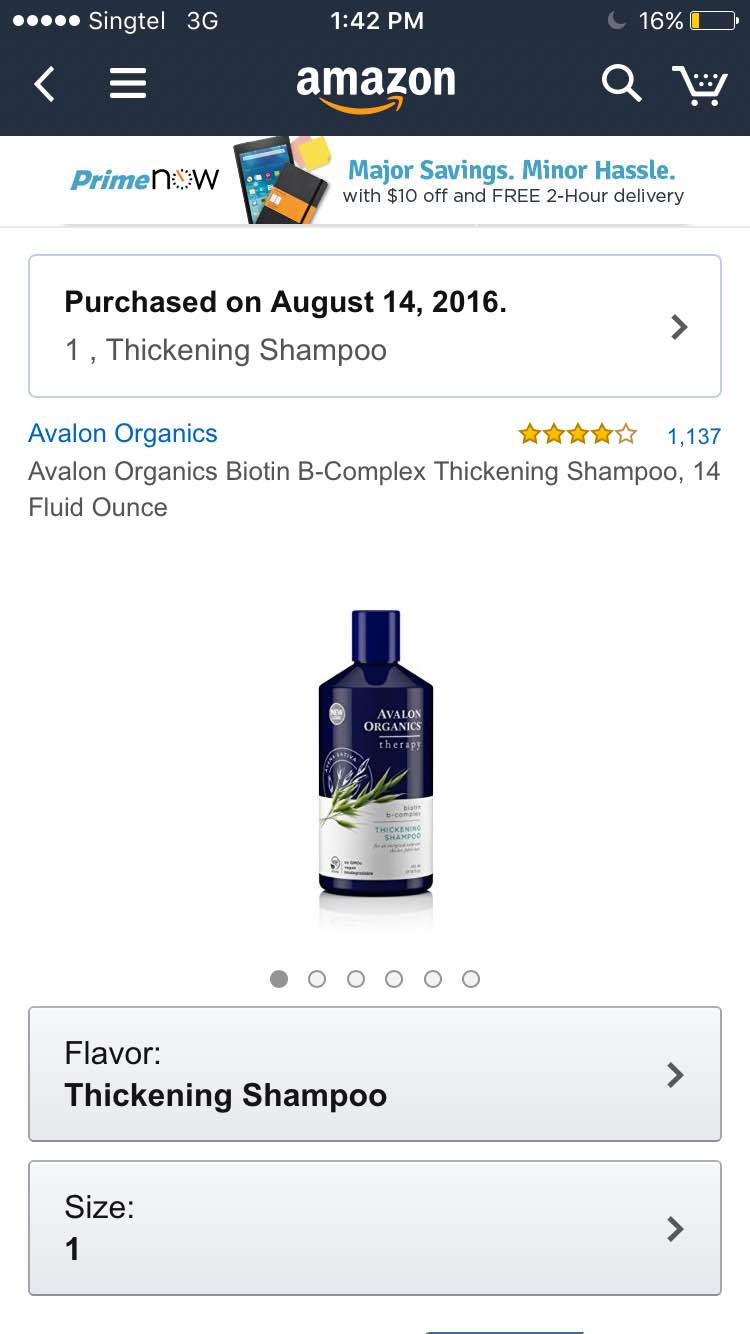Open the 1,137 customer reviews
This screenshot has height=1334, width=750.
click(x=693, y=436)
